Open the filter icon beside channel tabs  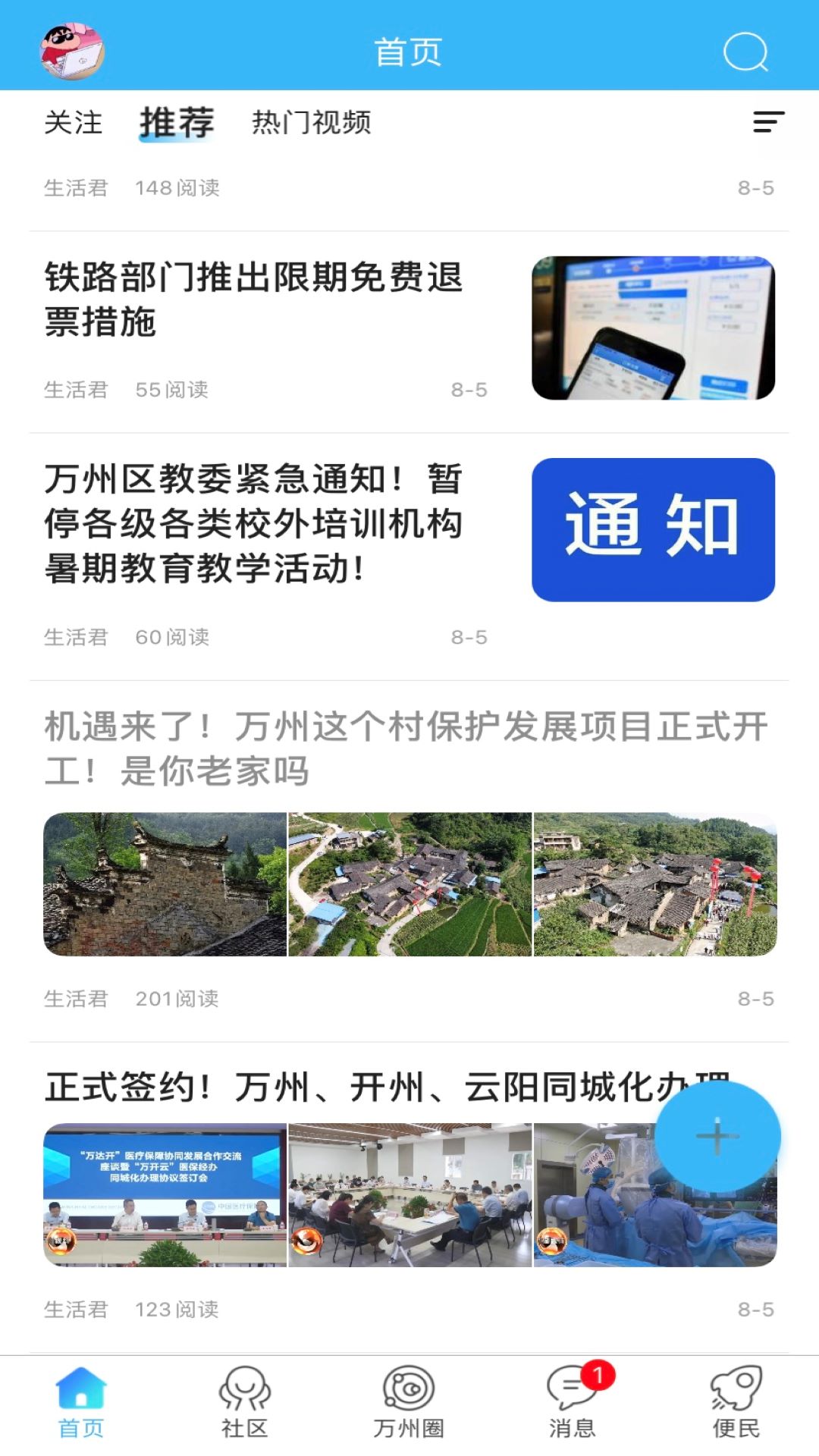(768, 121)
